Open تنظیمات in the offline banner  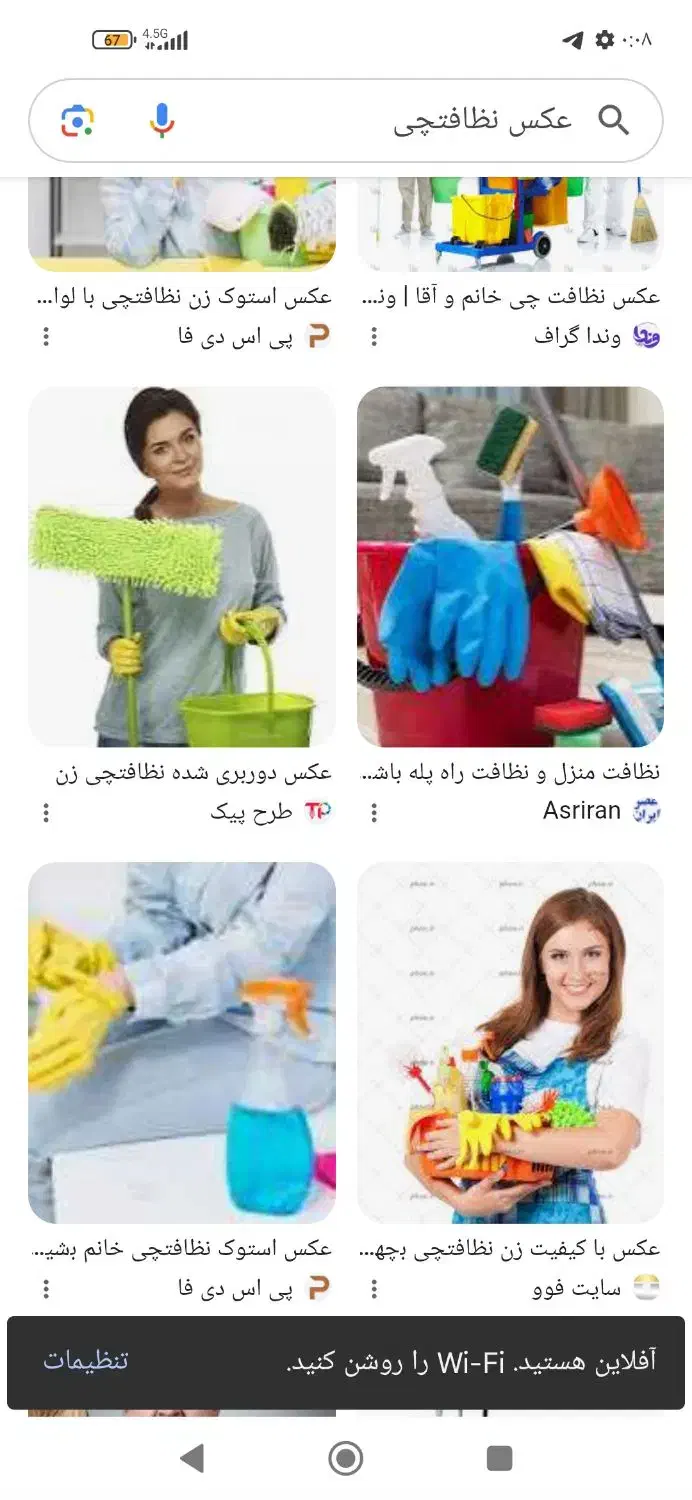(x=86, y=1361)
